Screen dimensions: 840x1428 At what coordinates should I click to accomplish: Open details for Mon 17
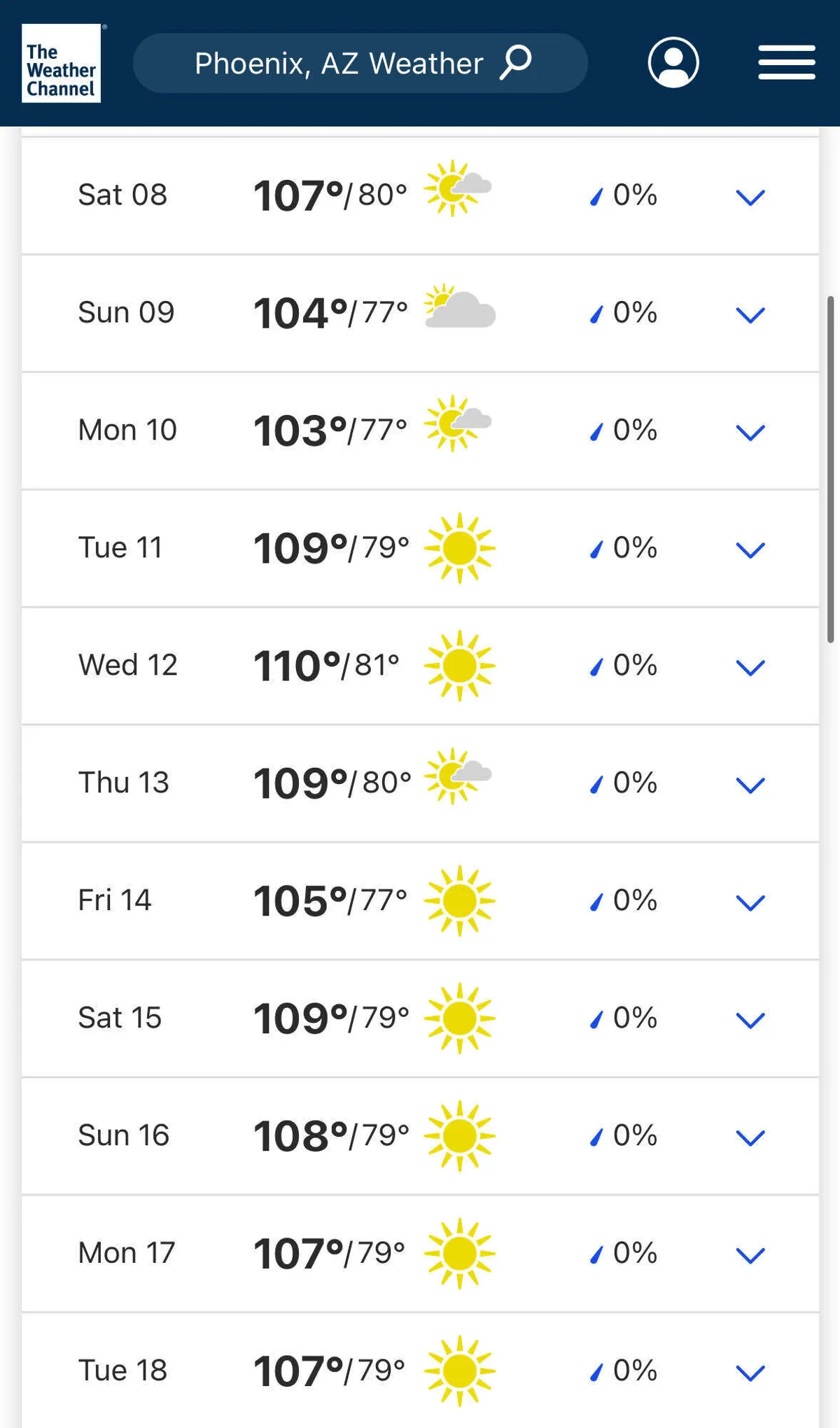[x=750, y=1255]
